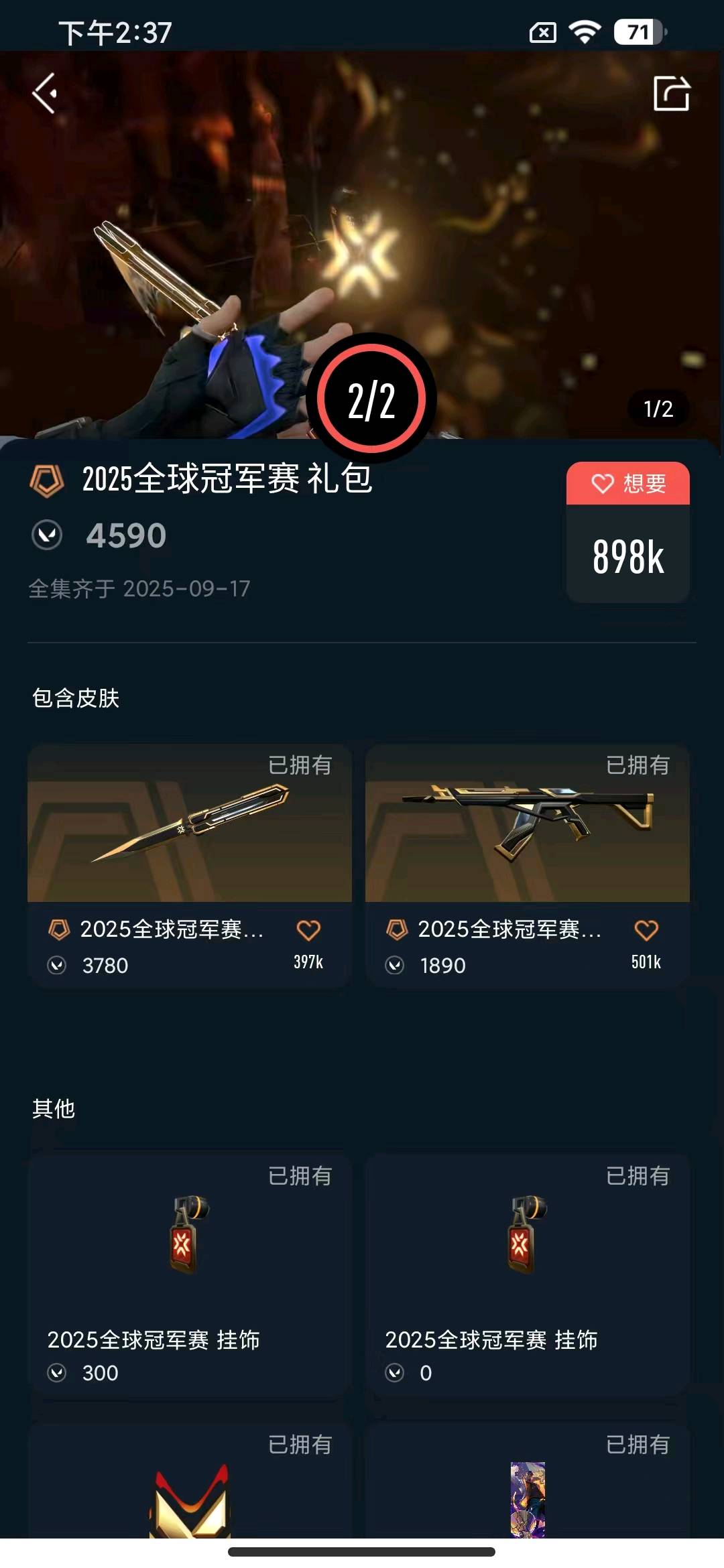Tap the 想要 wishlist button

[627, 483]
